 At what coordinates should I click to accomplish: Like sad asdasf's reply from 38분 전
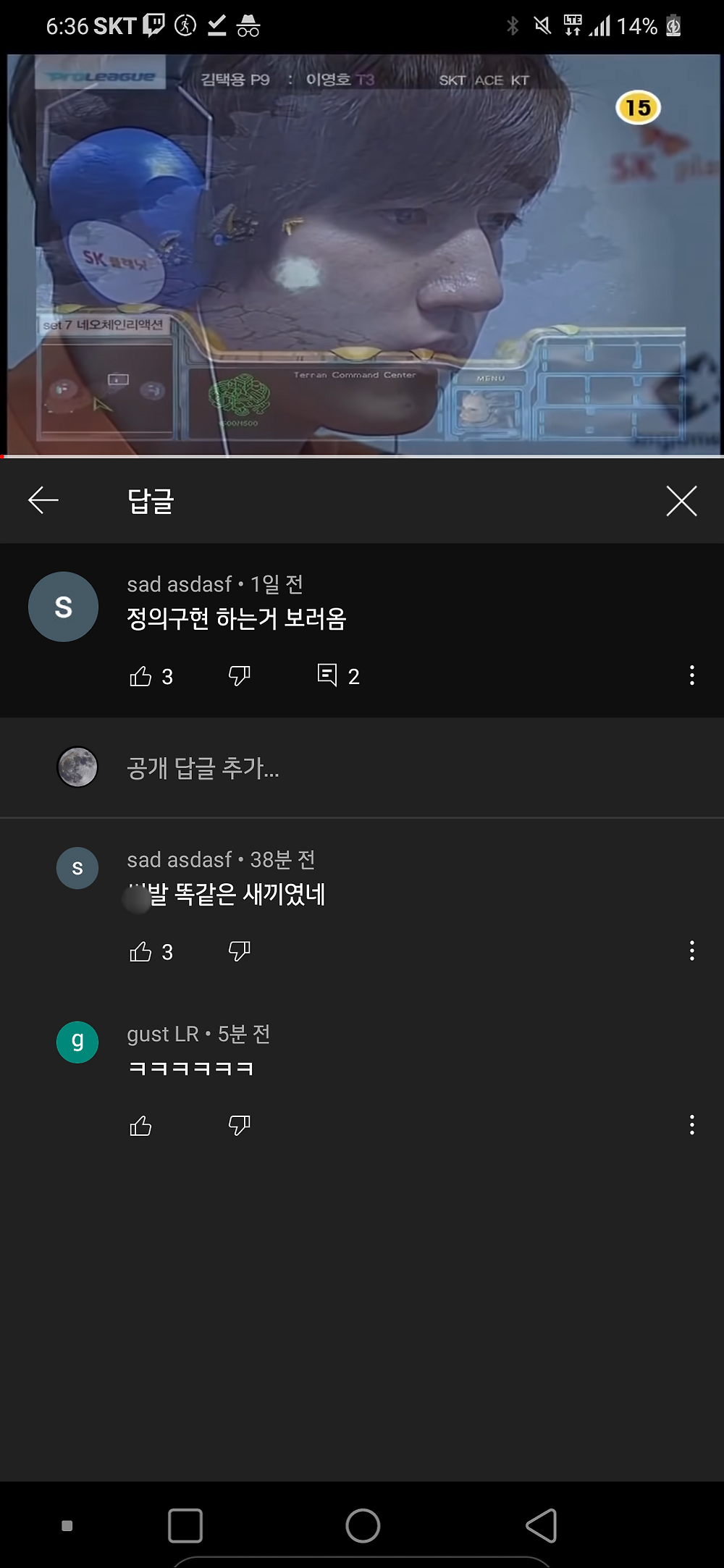(140, 951)
